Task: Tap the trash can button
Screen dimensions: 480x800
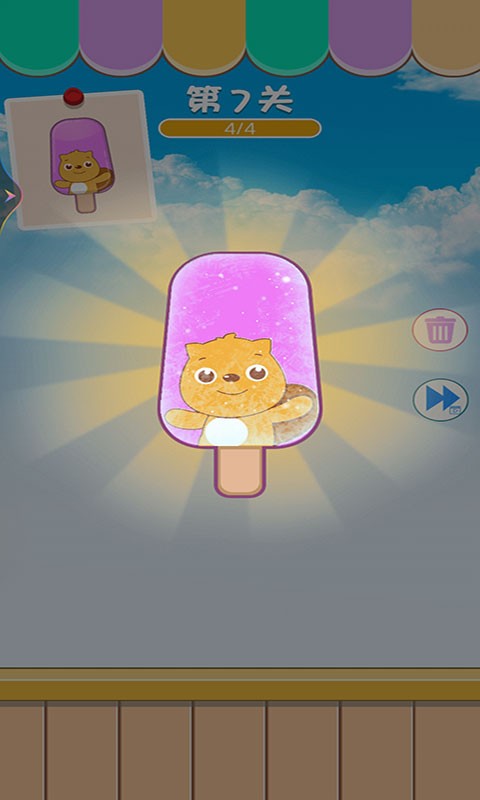Action: coord(440,330)
